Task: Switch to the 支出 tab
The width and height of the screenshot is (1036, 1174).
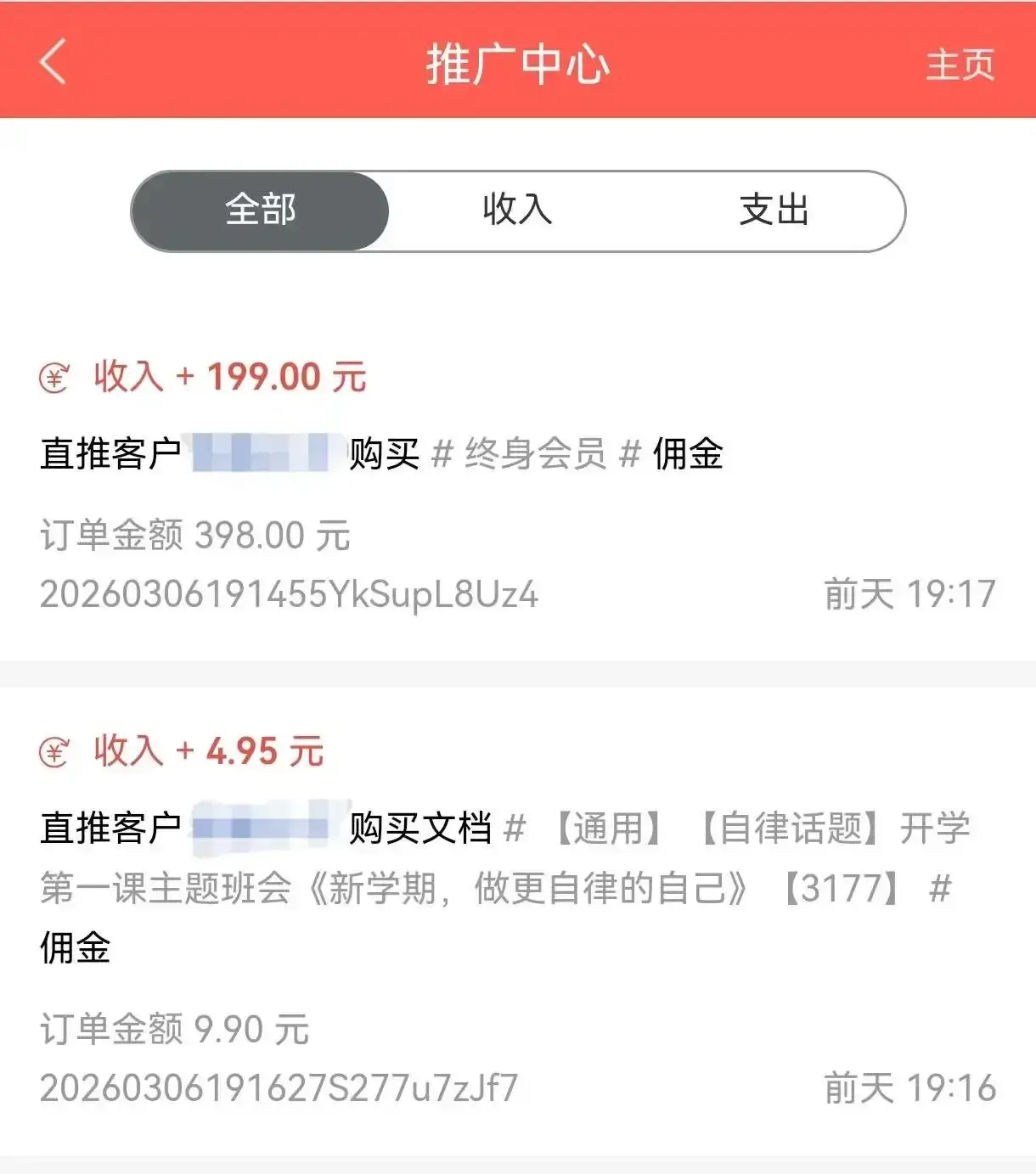Action: (774, 211)
